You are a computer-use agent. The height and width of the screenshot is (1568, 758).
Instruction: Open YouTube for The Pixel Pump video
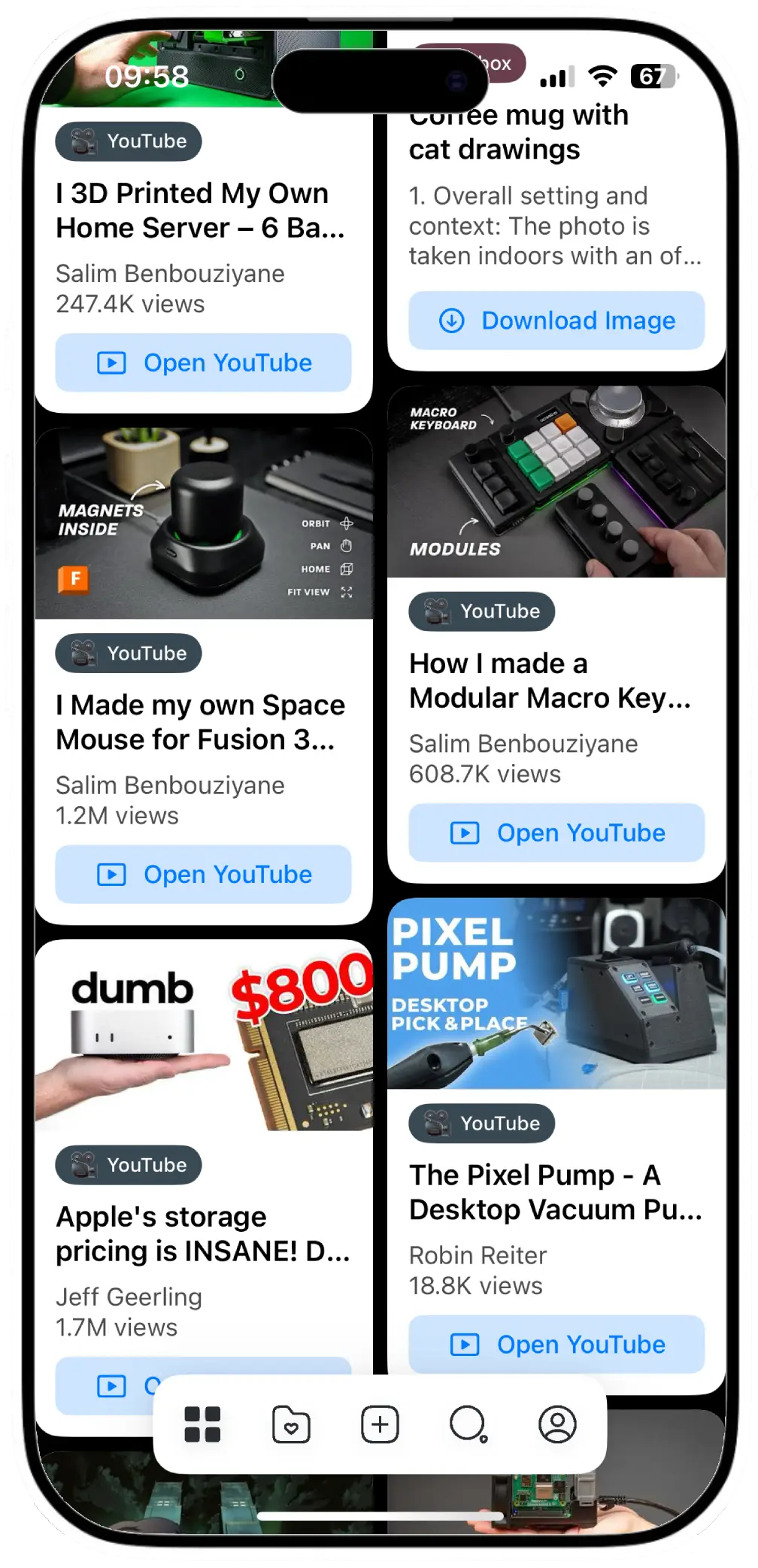(556, 1344)
